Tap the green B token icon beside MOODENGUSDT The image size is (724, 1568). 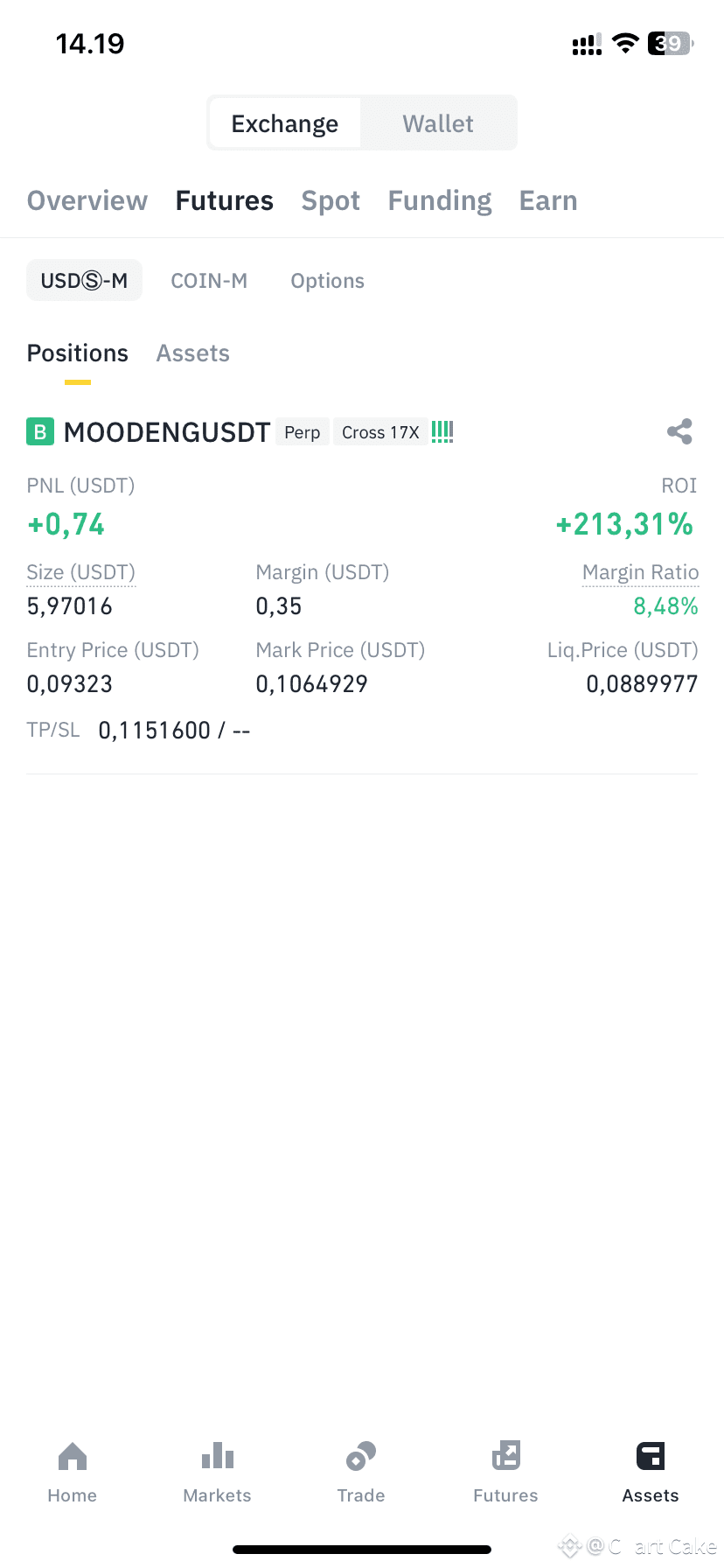(38, 431)
